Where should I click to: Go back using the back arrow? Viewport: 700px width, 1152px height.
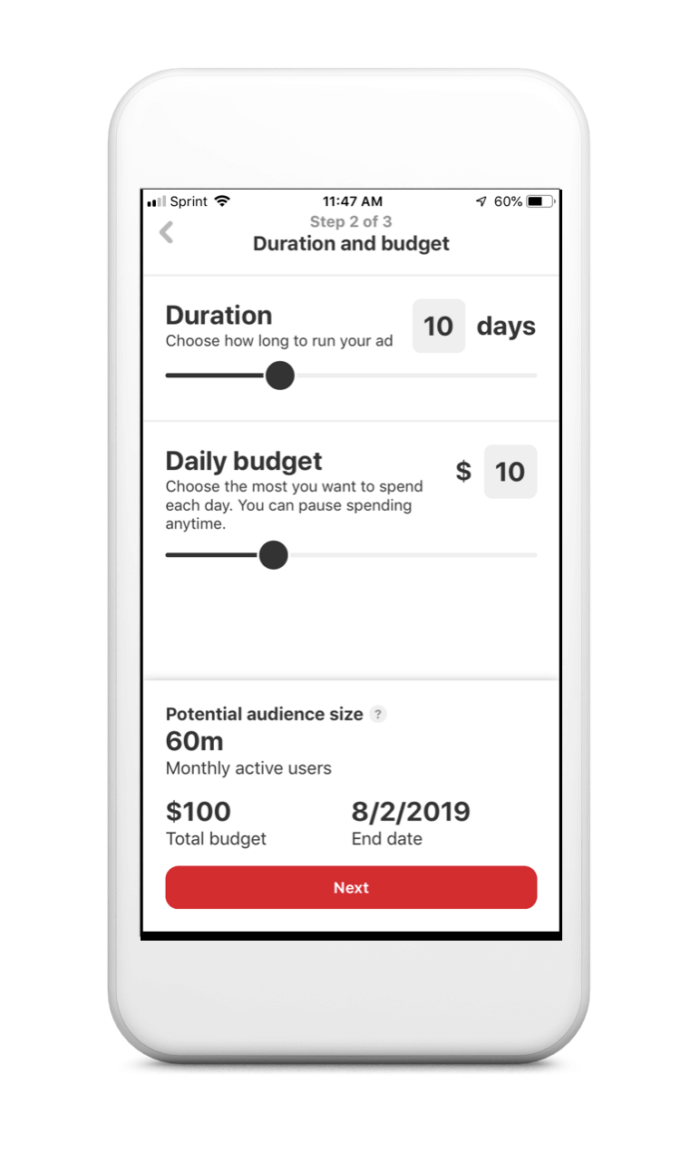click(167, 232)
